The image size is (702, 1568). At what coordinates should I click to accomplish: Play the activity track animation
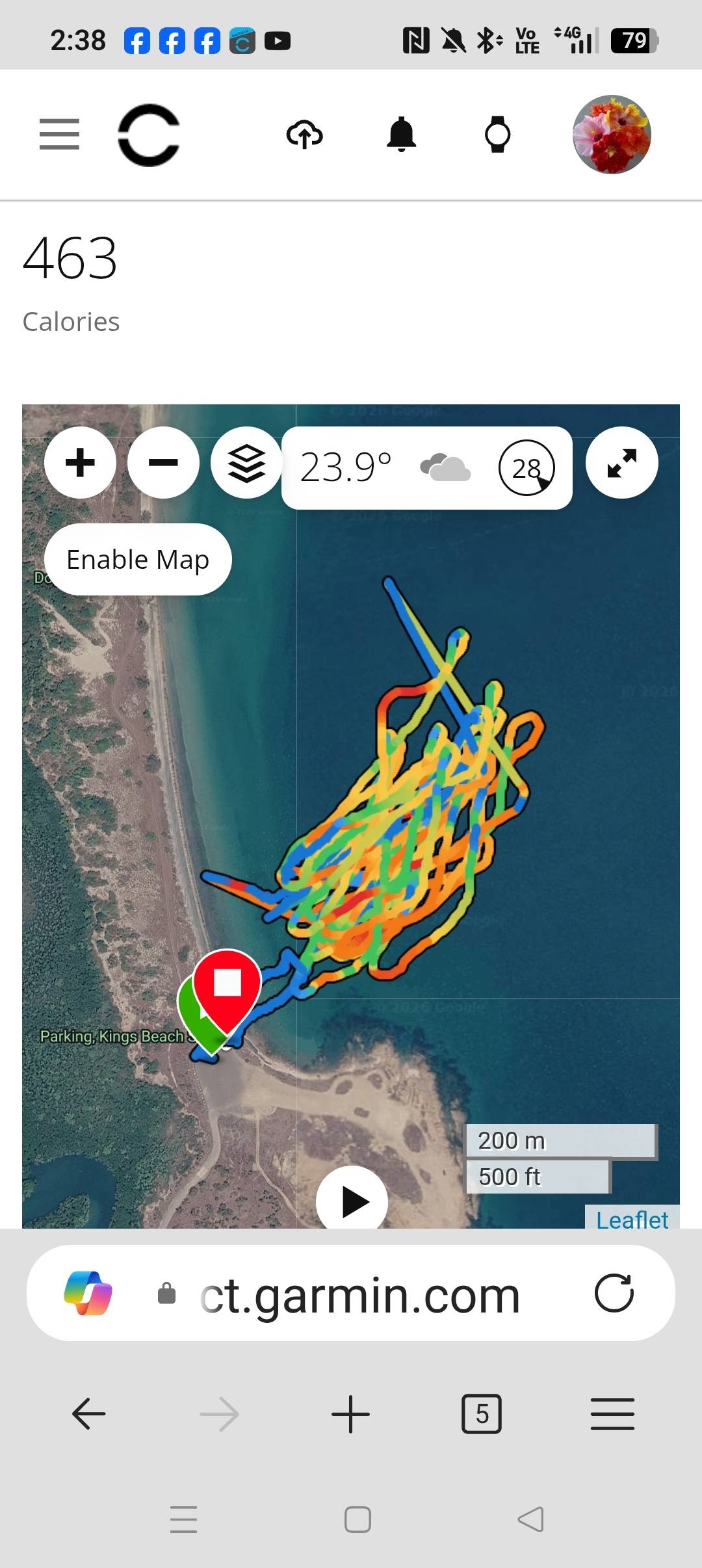[352, 1199]
